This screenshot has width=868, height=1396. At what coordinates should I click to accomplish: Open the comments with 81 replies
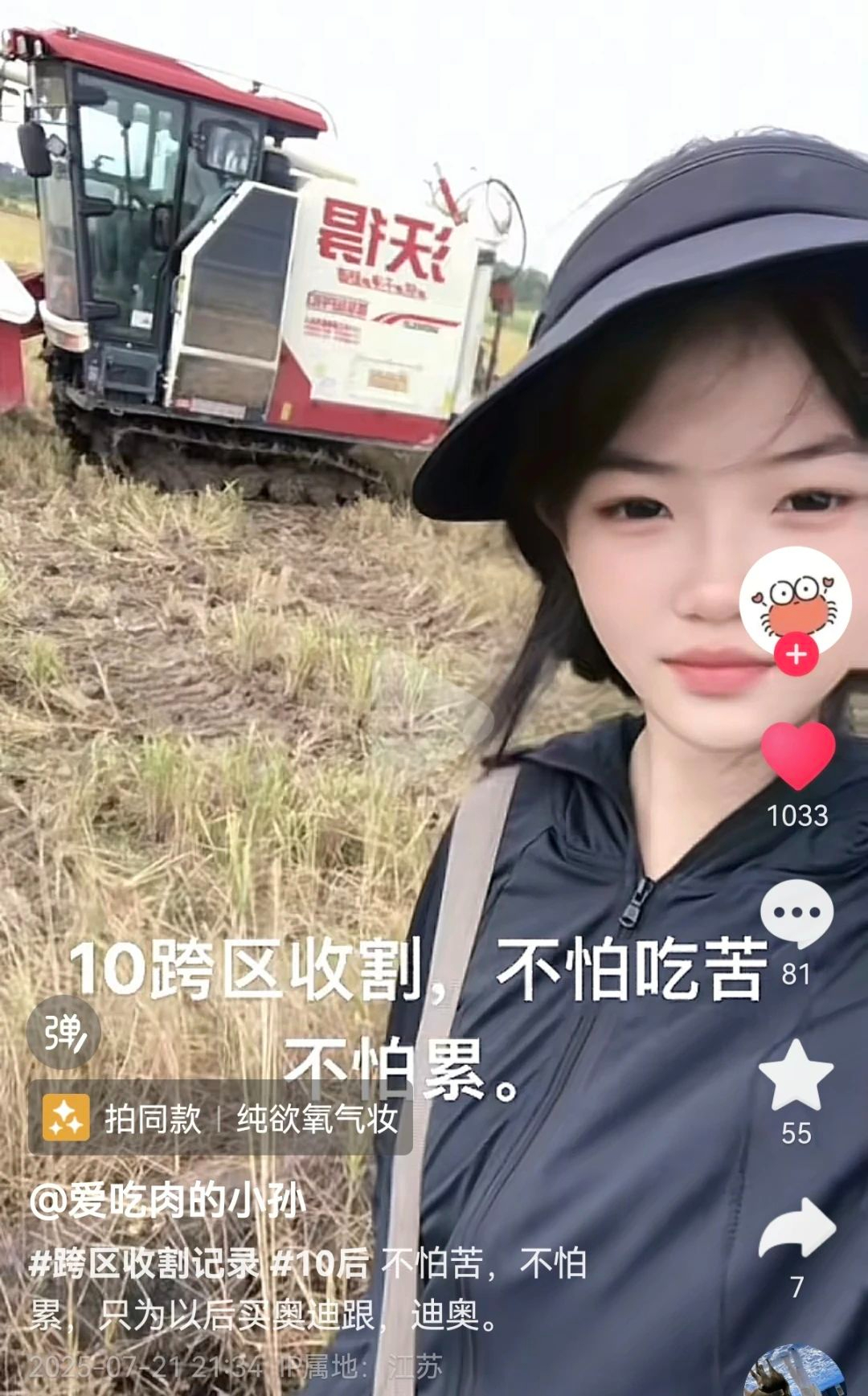(796, 913)
